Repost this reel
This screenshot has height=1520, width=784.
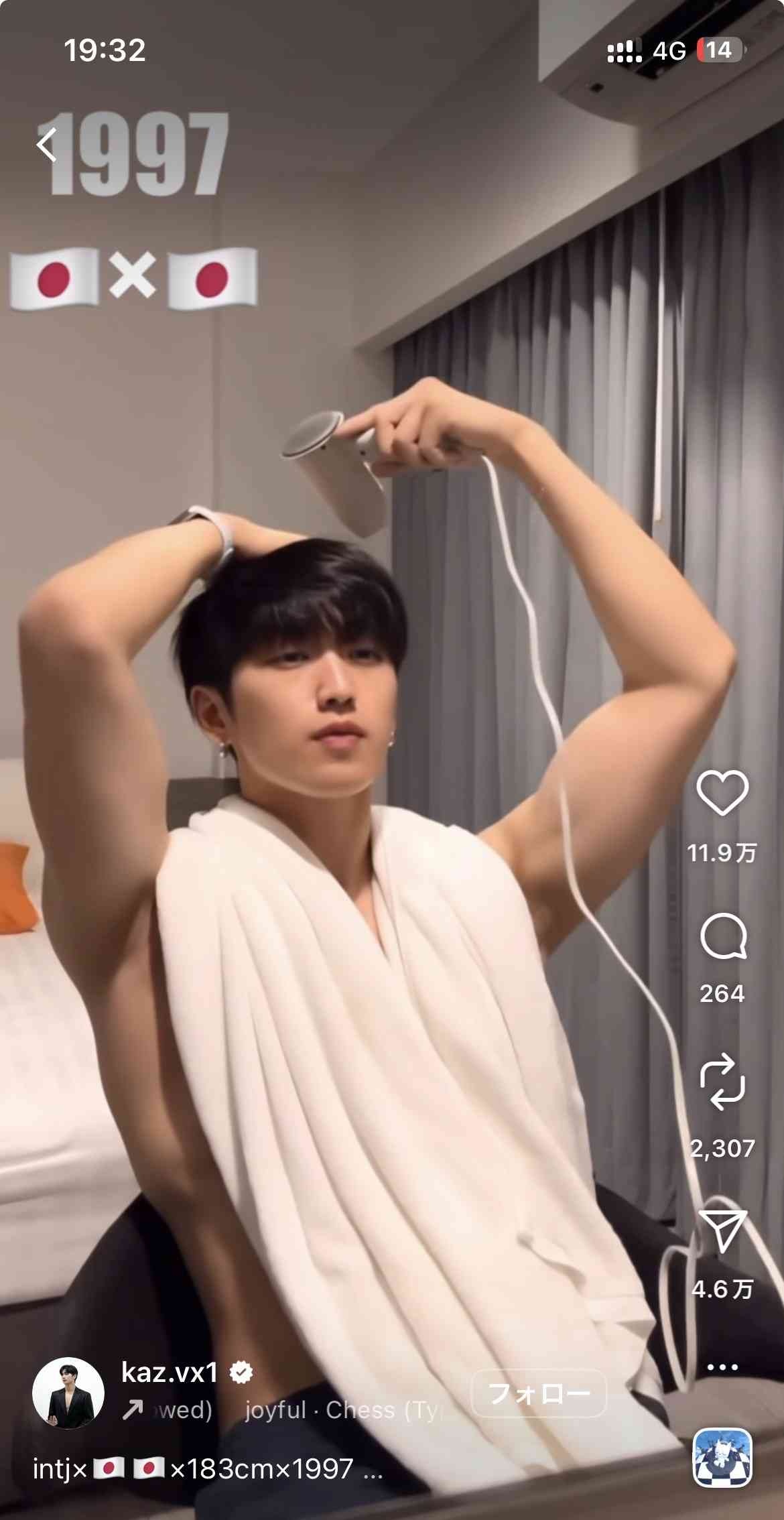pos(722,1082)
